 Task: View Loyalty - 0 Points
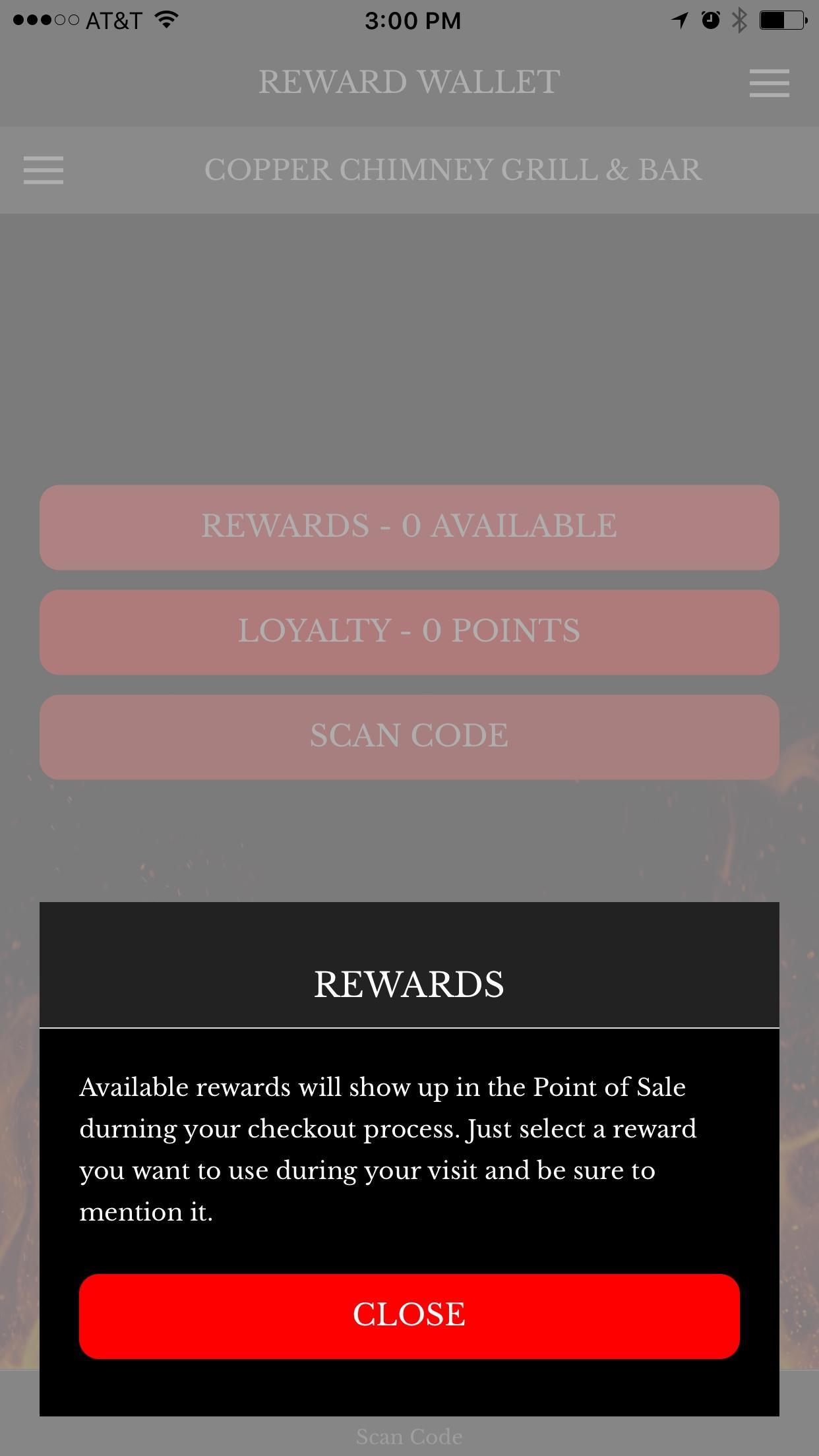[409, 632]
